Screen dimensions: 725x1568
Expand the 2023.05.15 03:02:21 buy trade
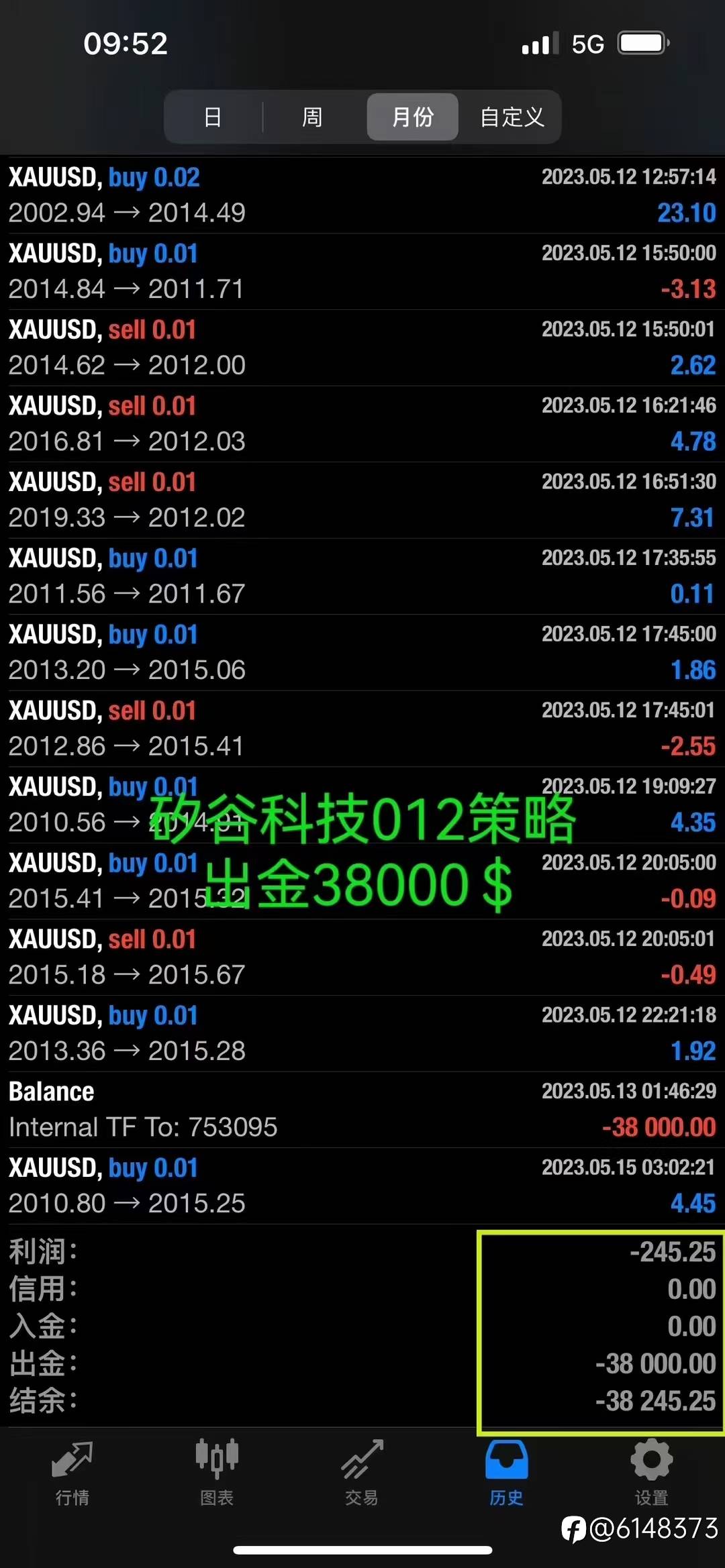tap(362, 1186)
